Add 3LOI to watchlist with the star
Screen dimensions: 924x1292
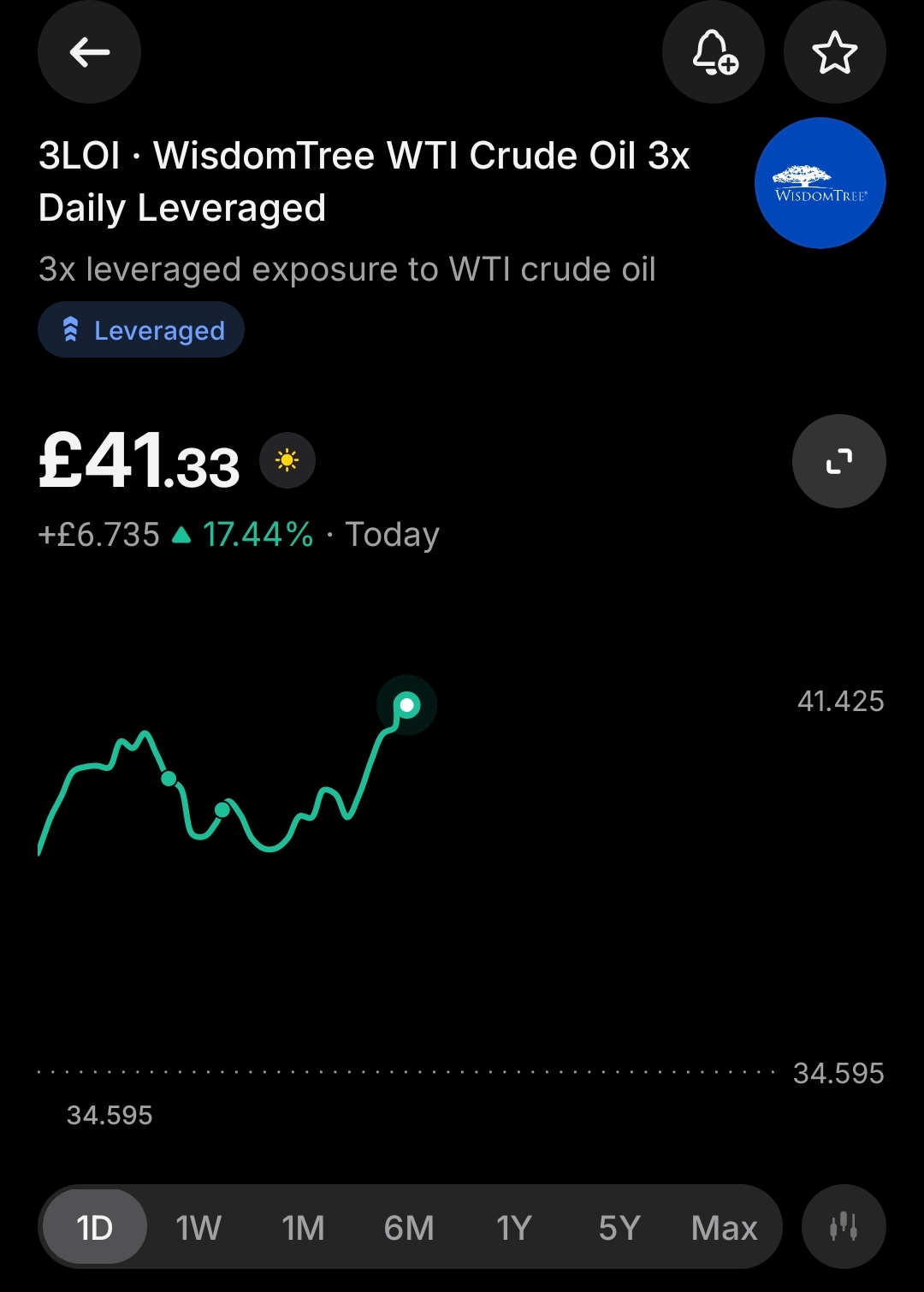(834, 52)
